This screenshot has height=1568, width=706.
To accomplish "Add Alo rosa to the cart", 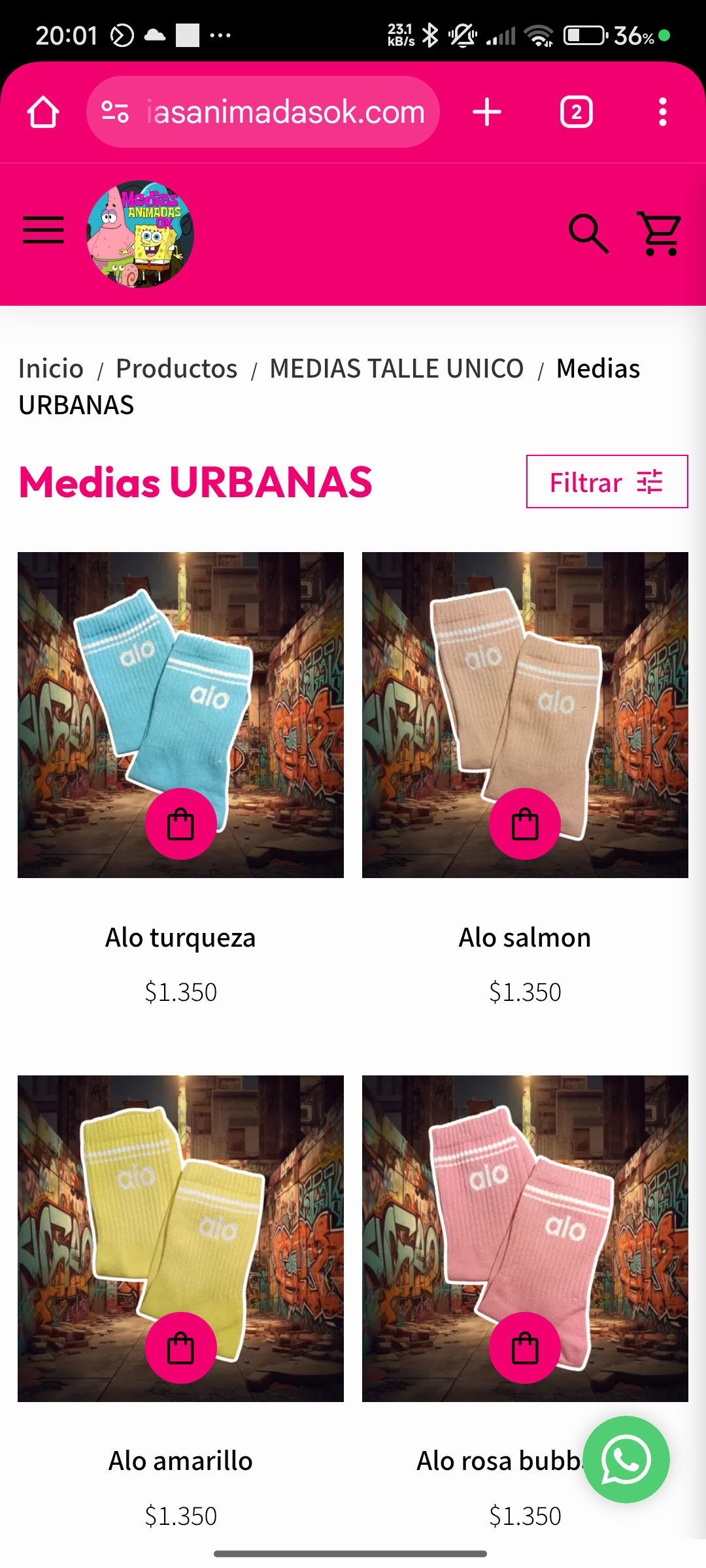I will (525, 1348).
